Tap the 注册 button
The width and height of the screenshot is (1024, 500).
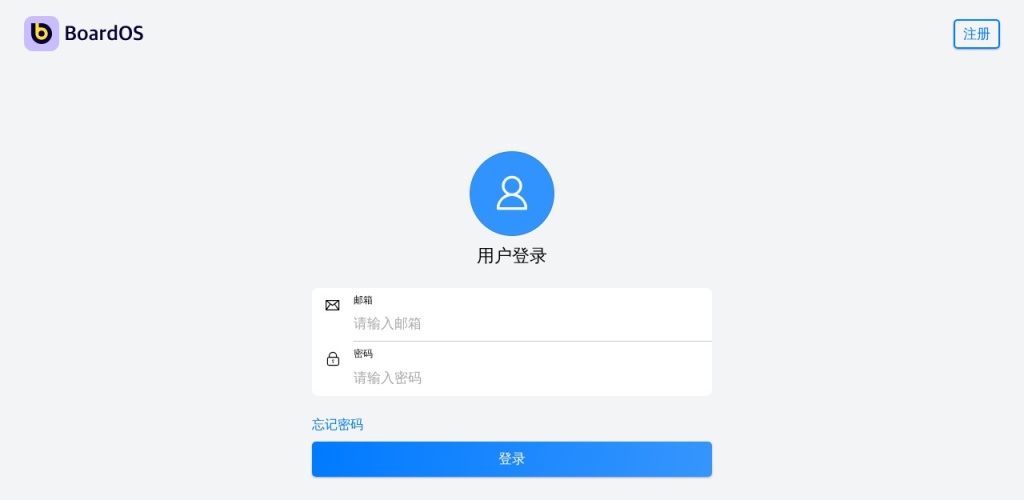click(976, 34)
